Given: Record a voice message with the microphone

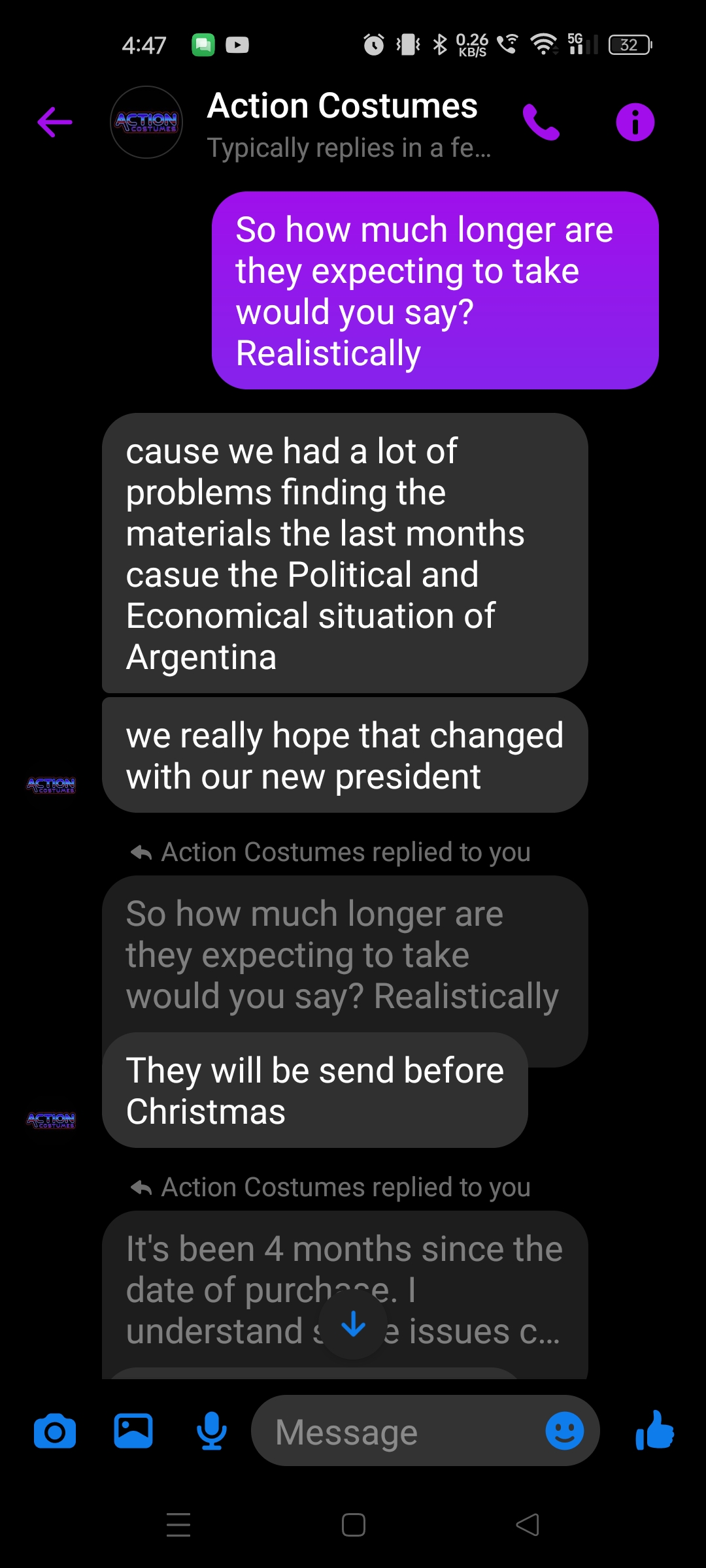Looking at the screenshot, I should (212, 1431).
